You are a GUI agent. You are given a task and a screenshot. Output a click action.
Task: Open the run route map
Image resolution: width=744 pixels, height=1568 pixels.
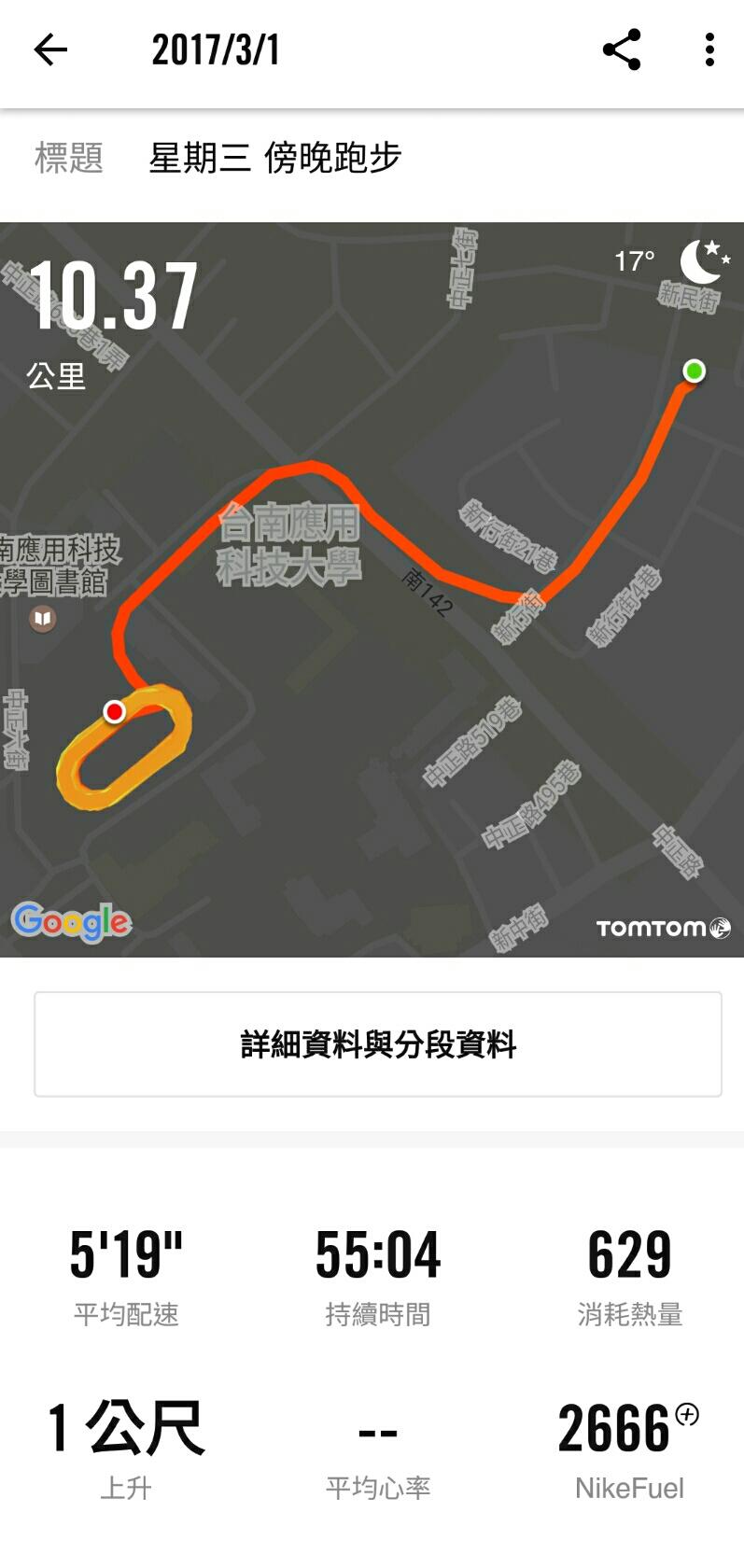pos(372,589)
